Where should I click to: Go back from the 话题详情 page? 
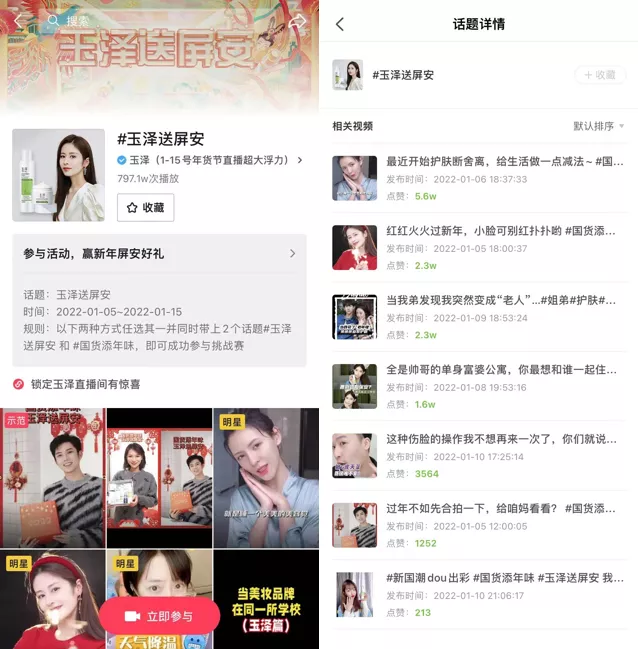pyautogui.click(x=340, y=24)
